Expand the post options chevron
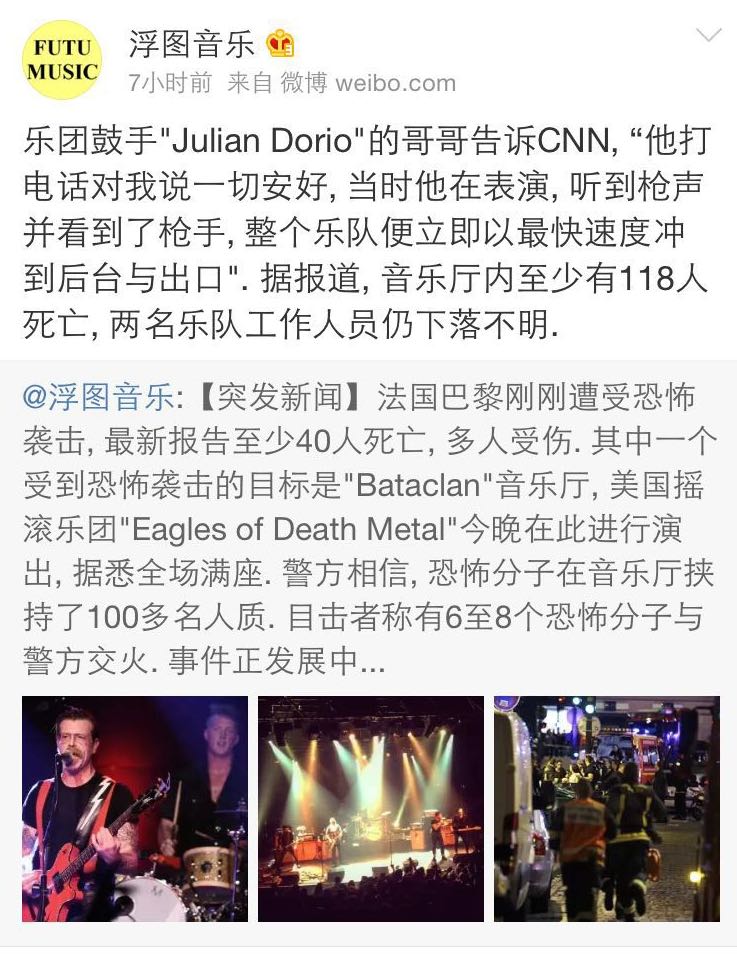The image size is (737, 954). [708, 35]
